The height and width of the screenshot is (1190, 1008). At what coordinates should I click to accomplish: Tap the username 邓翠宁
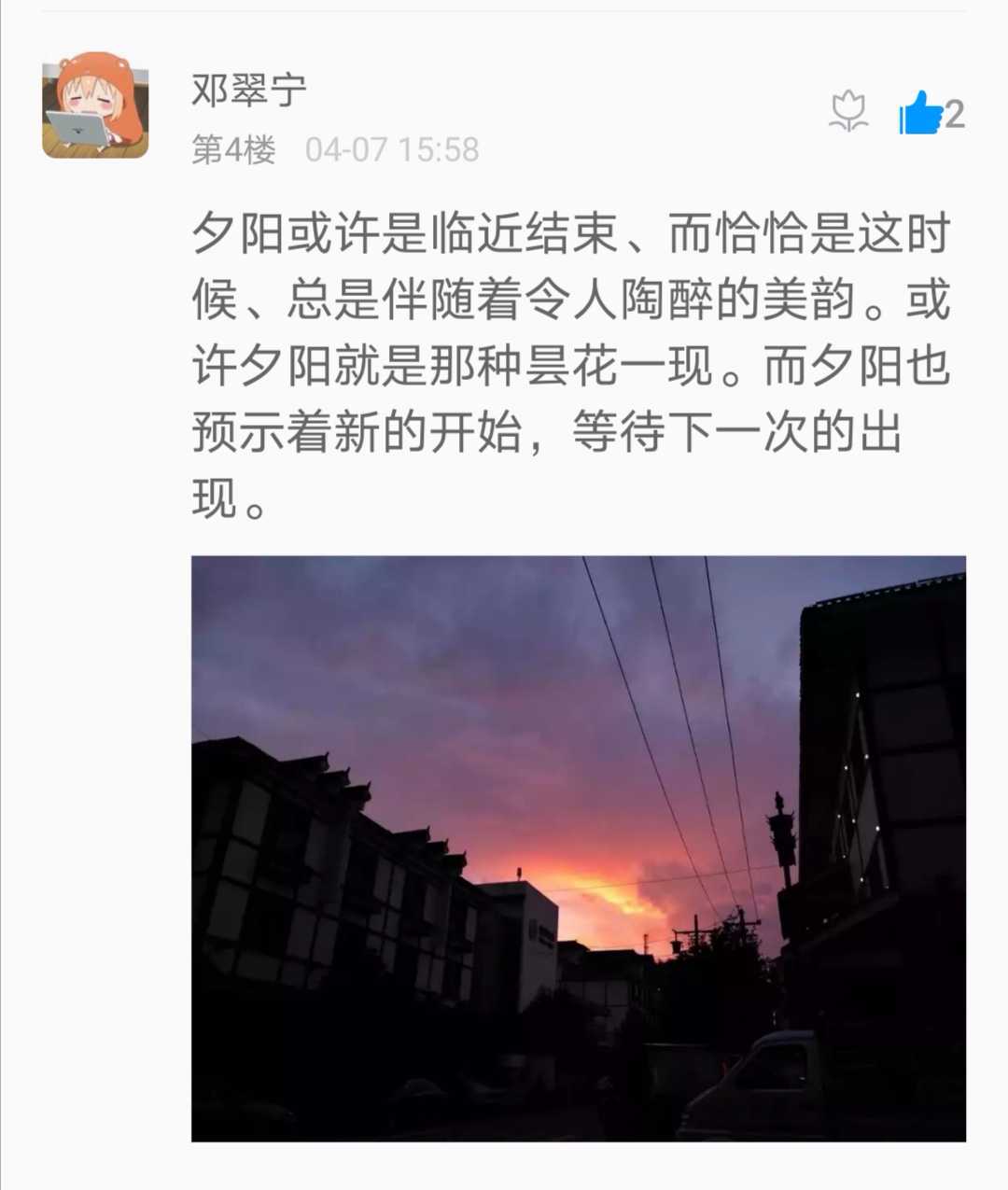coord(248,91)
